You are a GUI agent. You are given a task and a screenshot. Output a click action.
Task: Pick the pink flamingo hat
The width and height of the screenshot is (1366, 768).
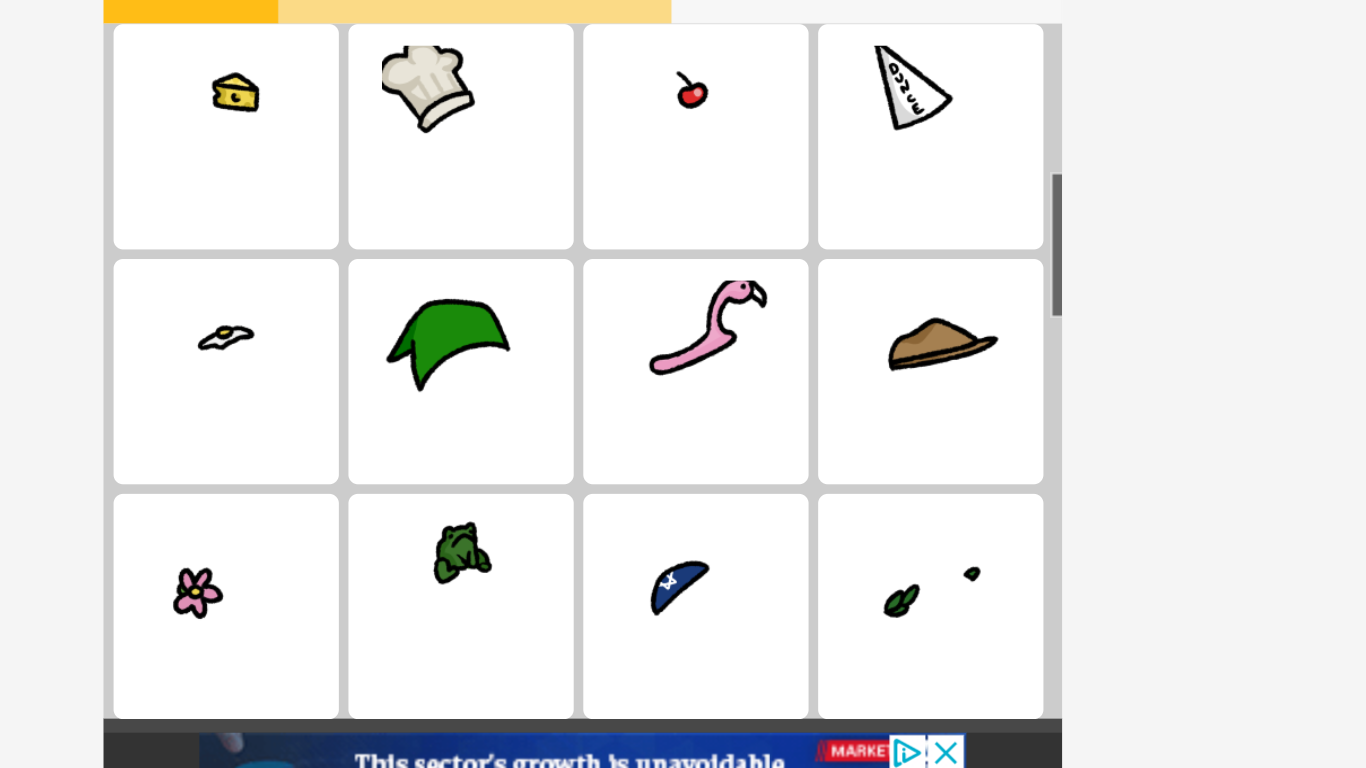pos(695,371)
